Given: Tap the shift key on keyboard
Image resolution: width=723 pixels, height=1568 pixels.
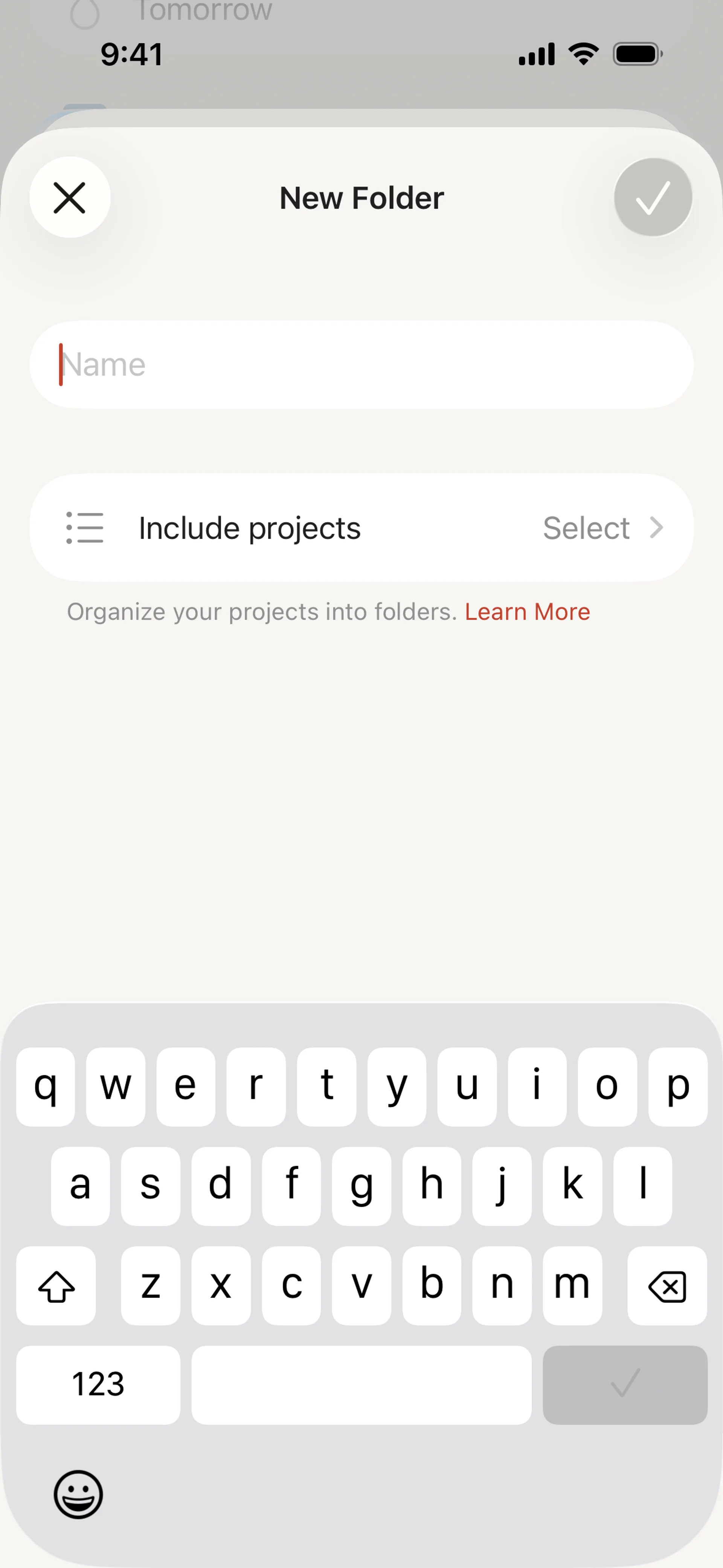Looking at the screenshot, I should (56, 1285).
